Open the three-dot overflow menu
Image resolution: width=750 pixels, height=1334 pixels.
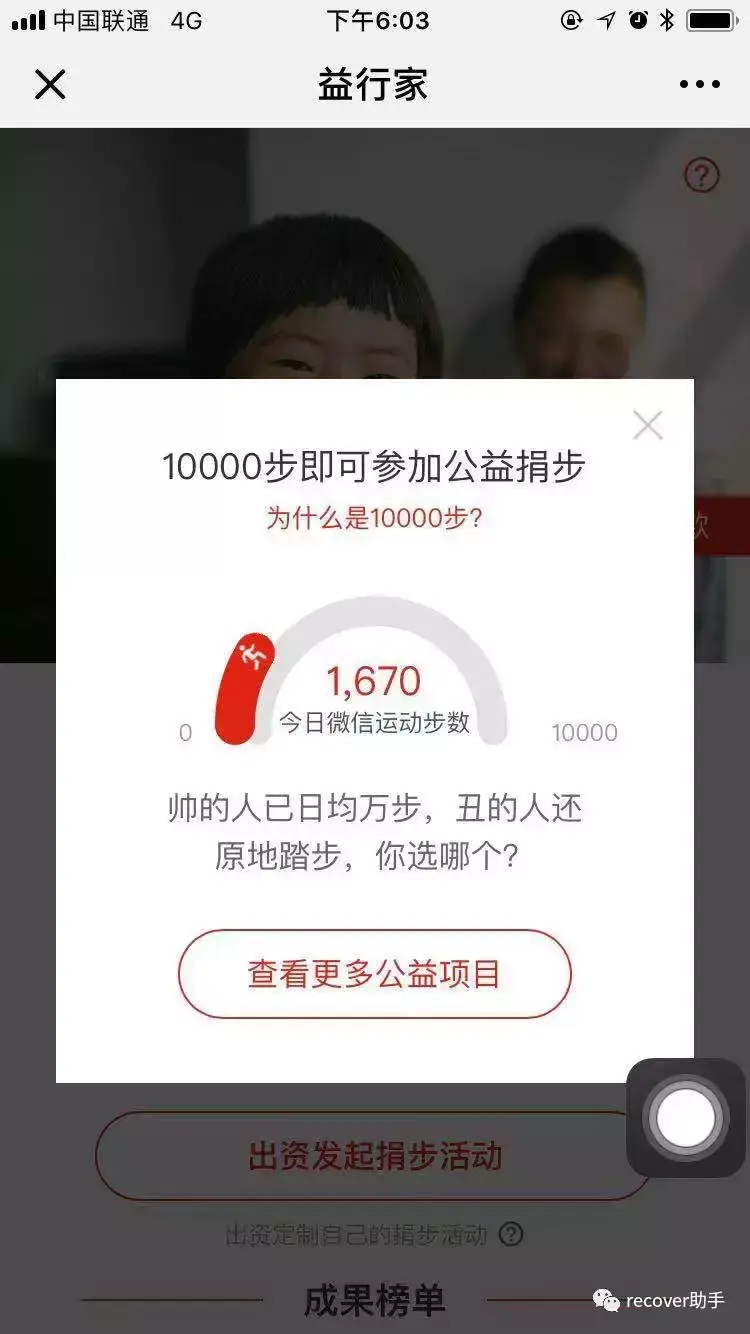click(699, 85)
